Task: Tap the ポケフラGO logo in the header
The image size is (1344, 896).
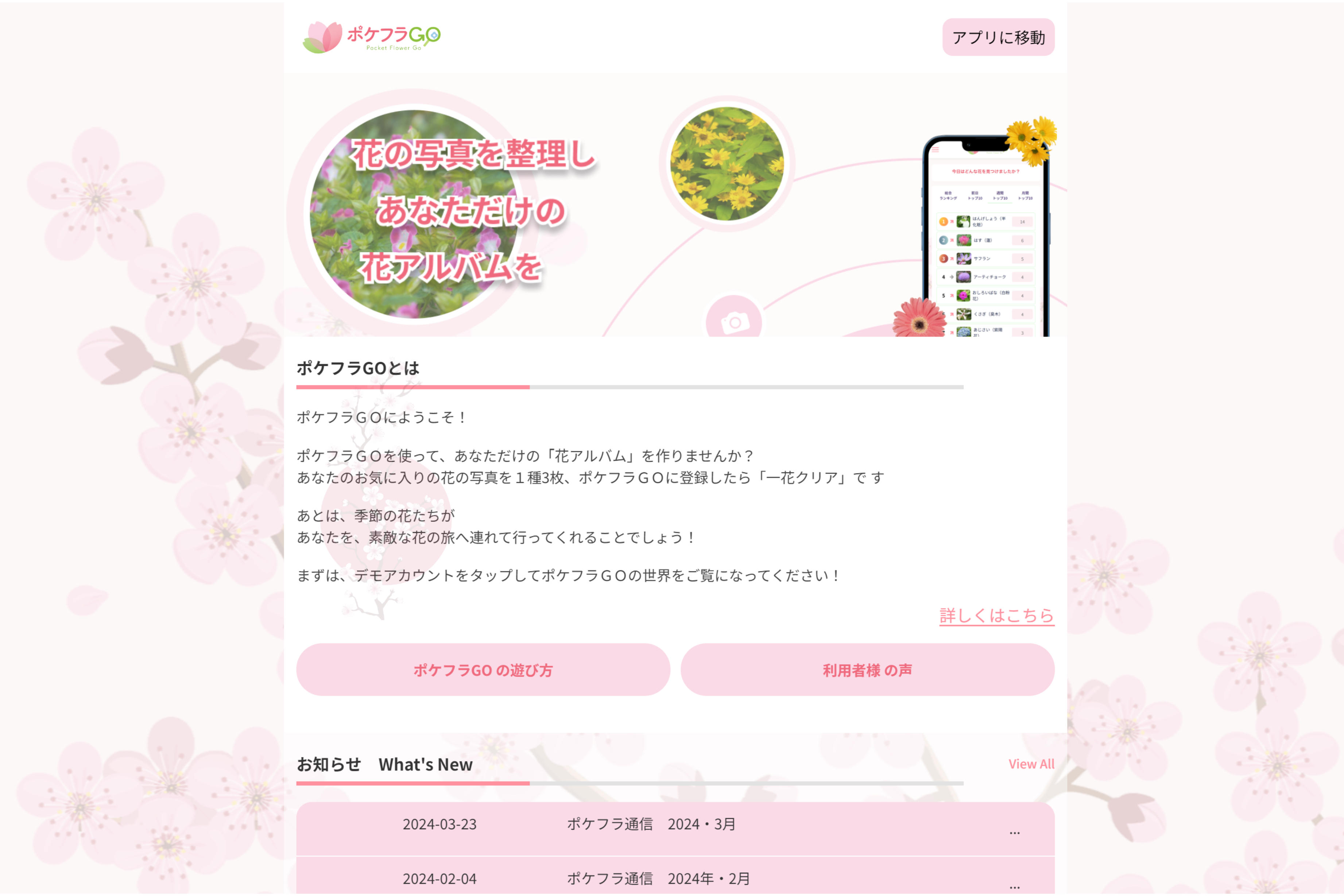Action: (x=371, y=37)
